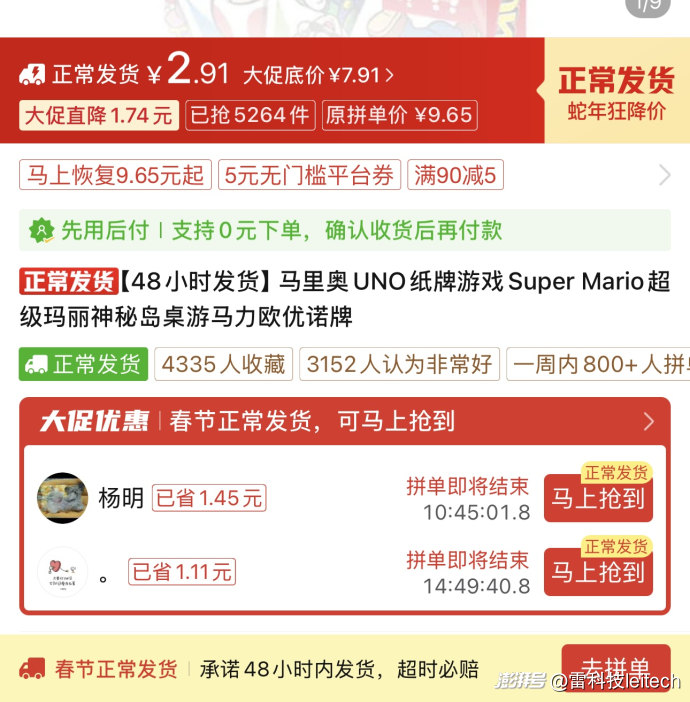Expand the coupons row chevron
Viewport: 690px width, 702px height.
pos(664,176)
